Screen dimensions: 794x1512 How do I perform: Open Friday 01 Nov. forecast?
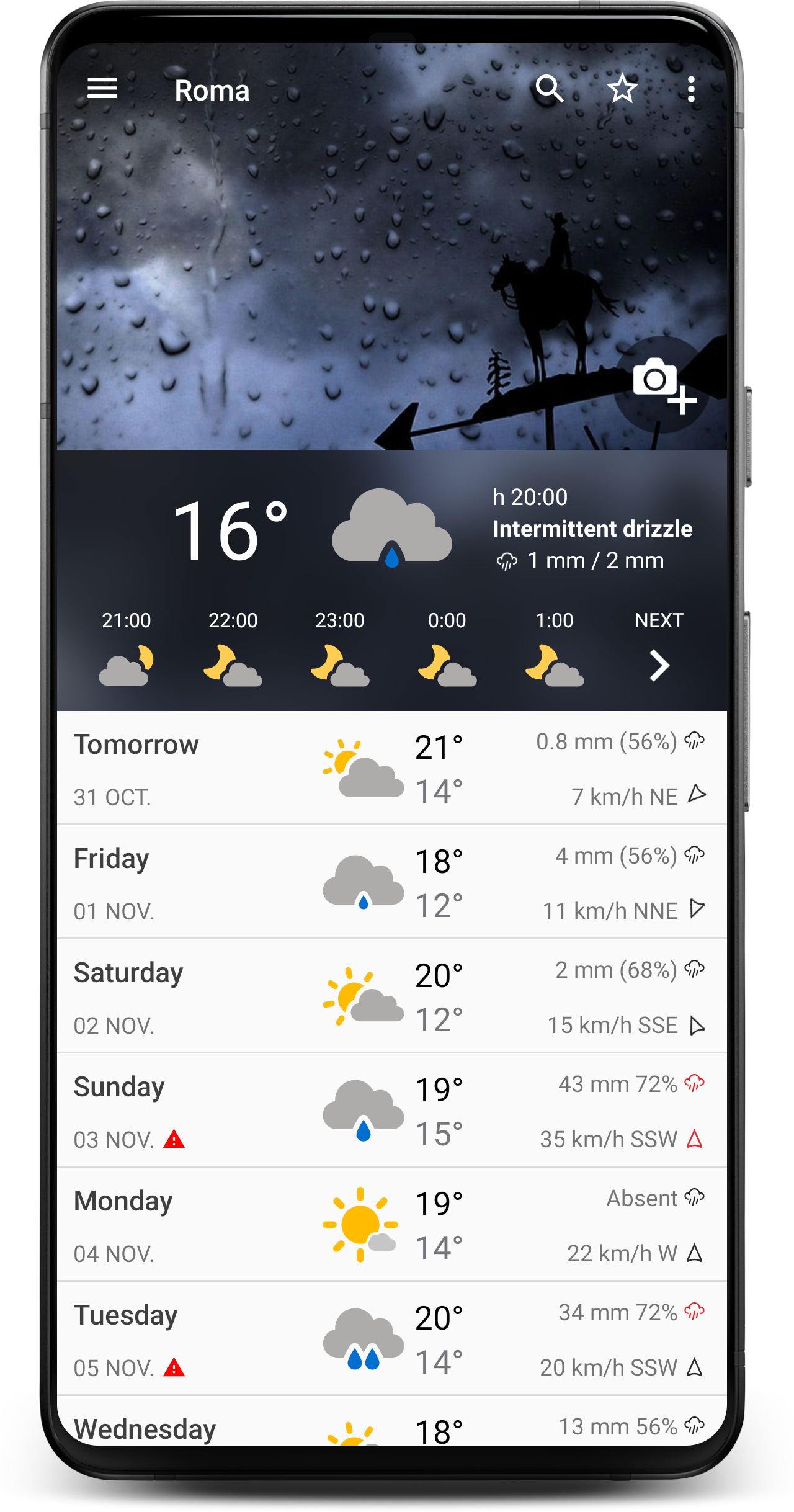pyautogui.click(x=392, y=882)
